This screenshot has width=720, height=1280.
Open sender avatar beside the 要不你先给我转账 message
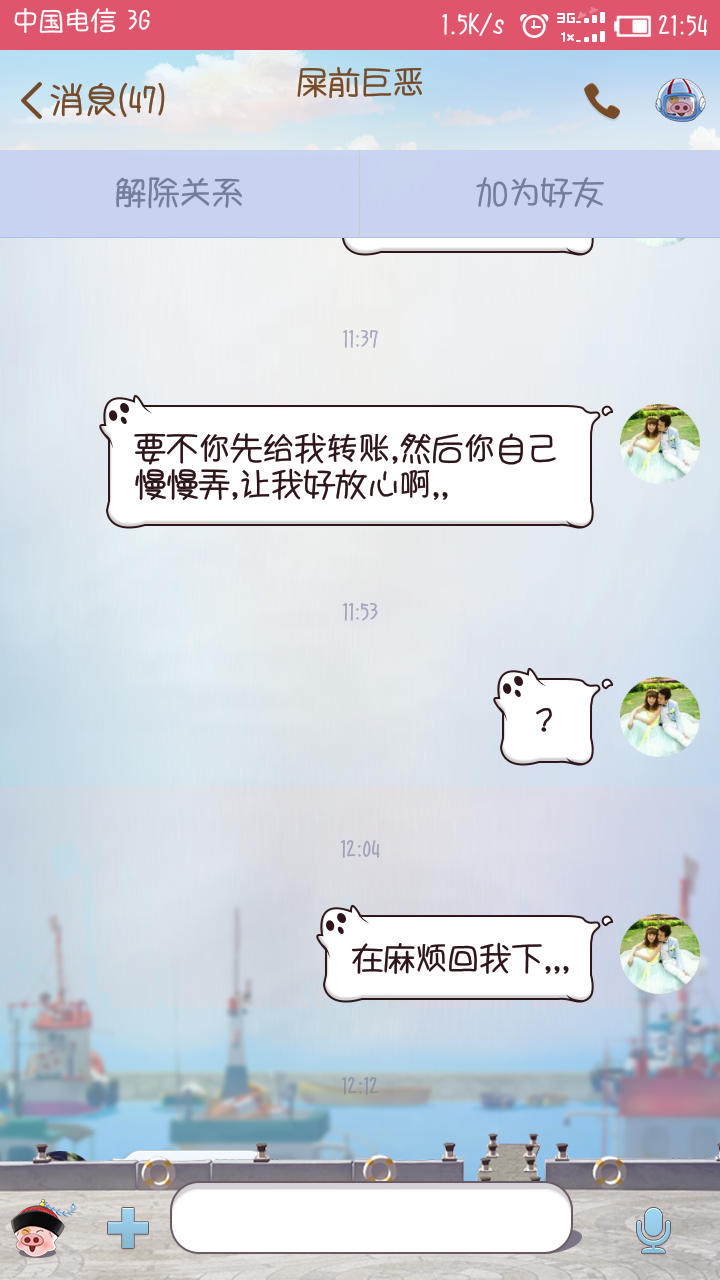(660, 444)
